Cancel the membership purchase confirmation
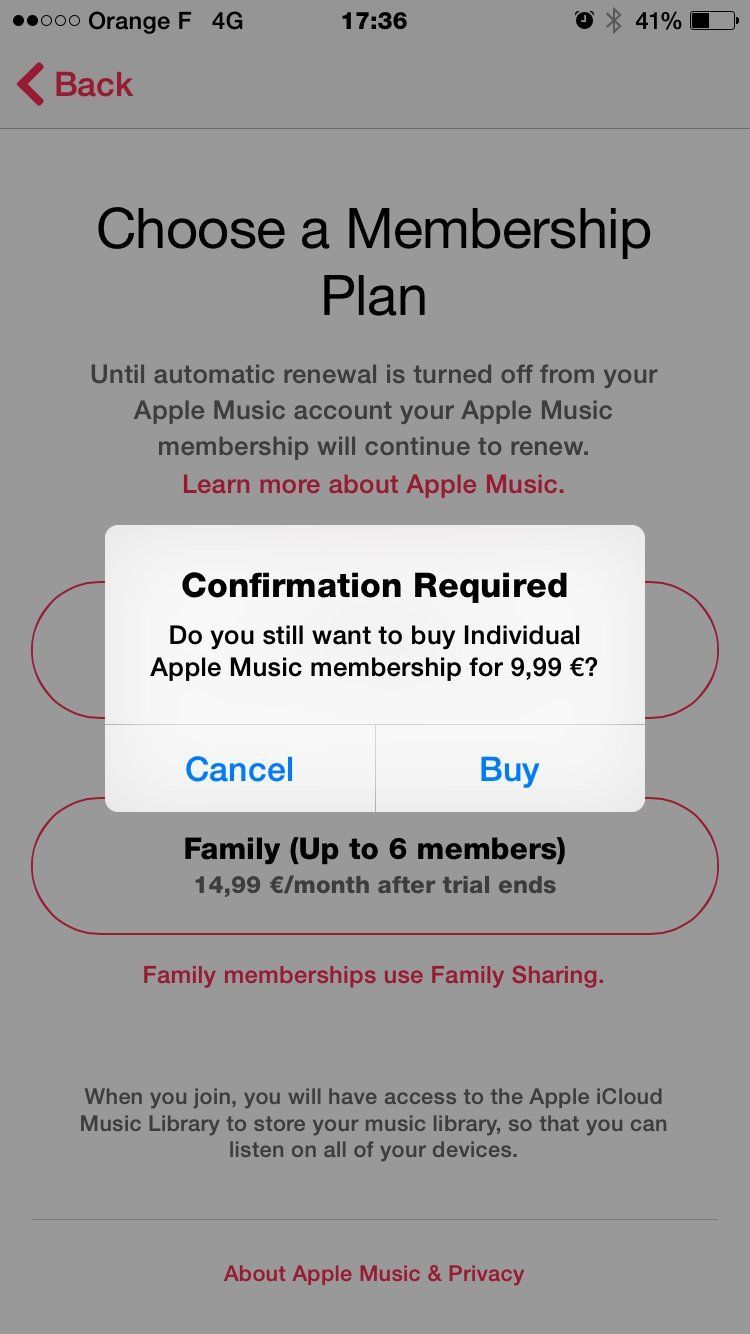Viewport: 750px width, 1334px height. click(x=240, y=769)
